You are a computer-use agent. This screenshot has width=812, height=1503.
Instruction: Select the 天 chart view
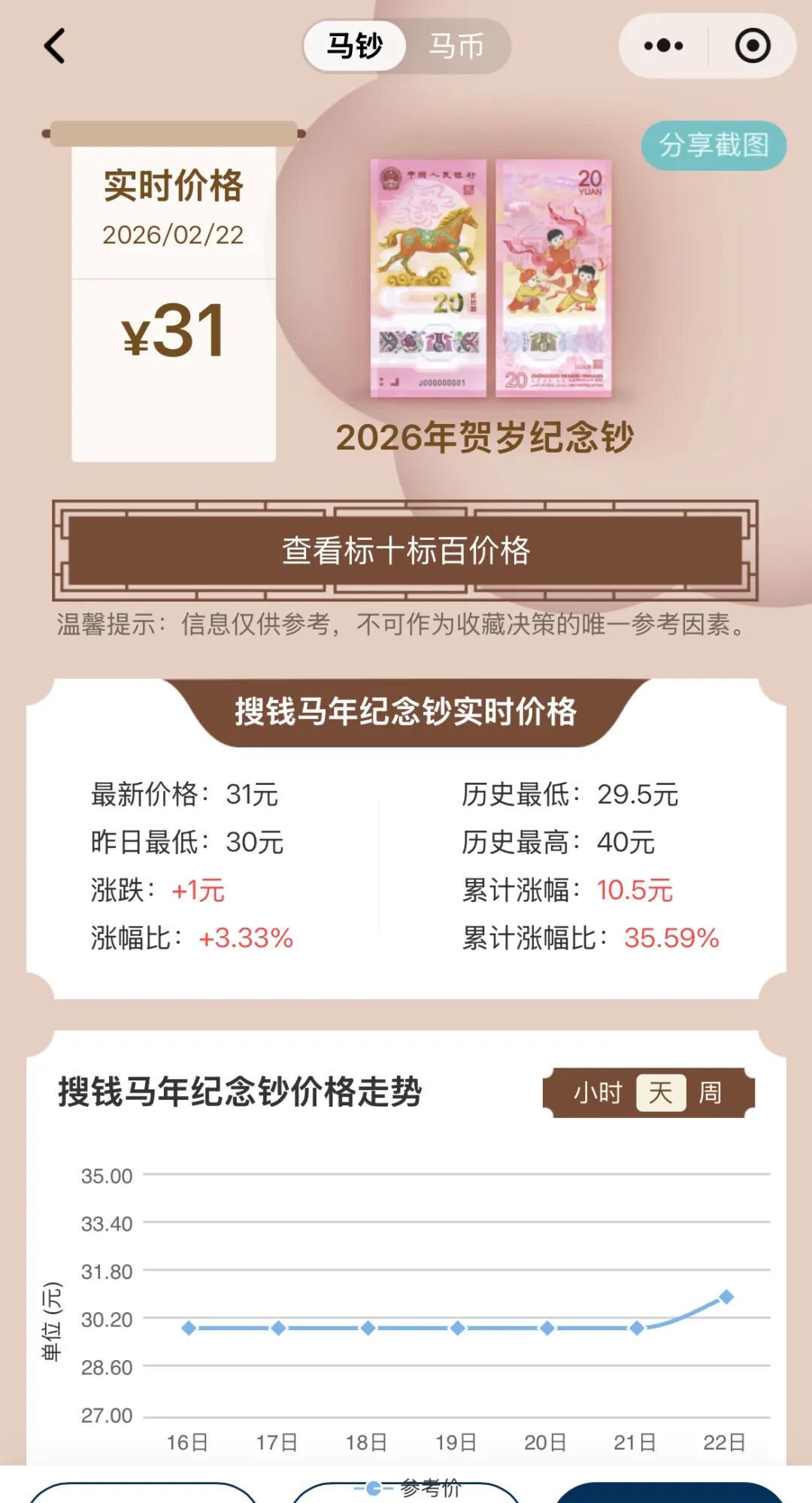[x=660, y=1092]
